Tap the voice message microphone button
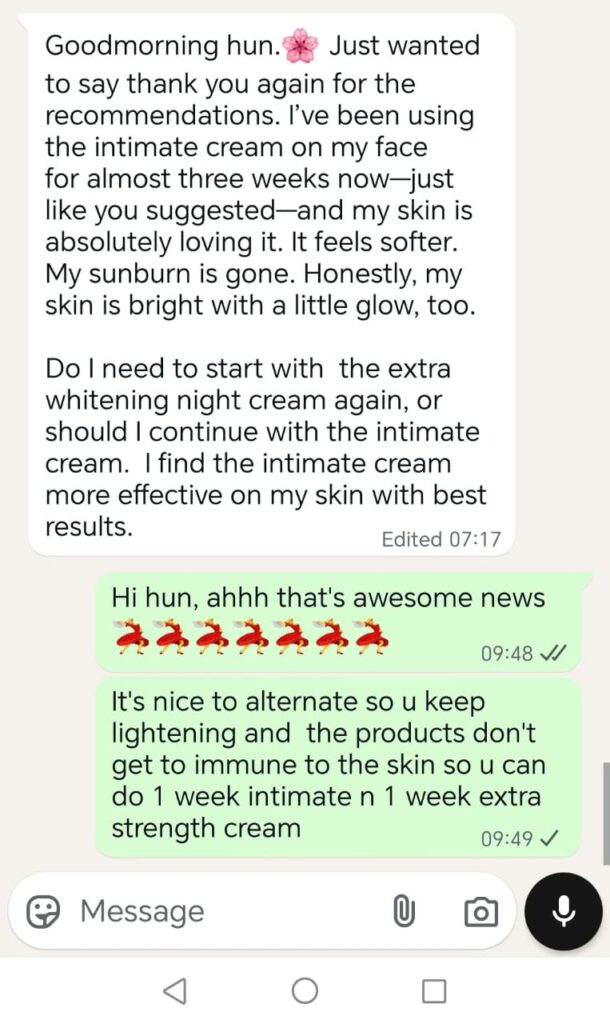 pos(564,910)
